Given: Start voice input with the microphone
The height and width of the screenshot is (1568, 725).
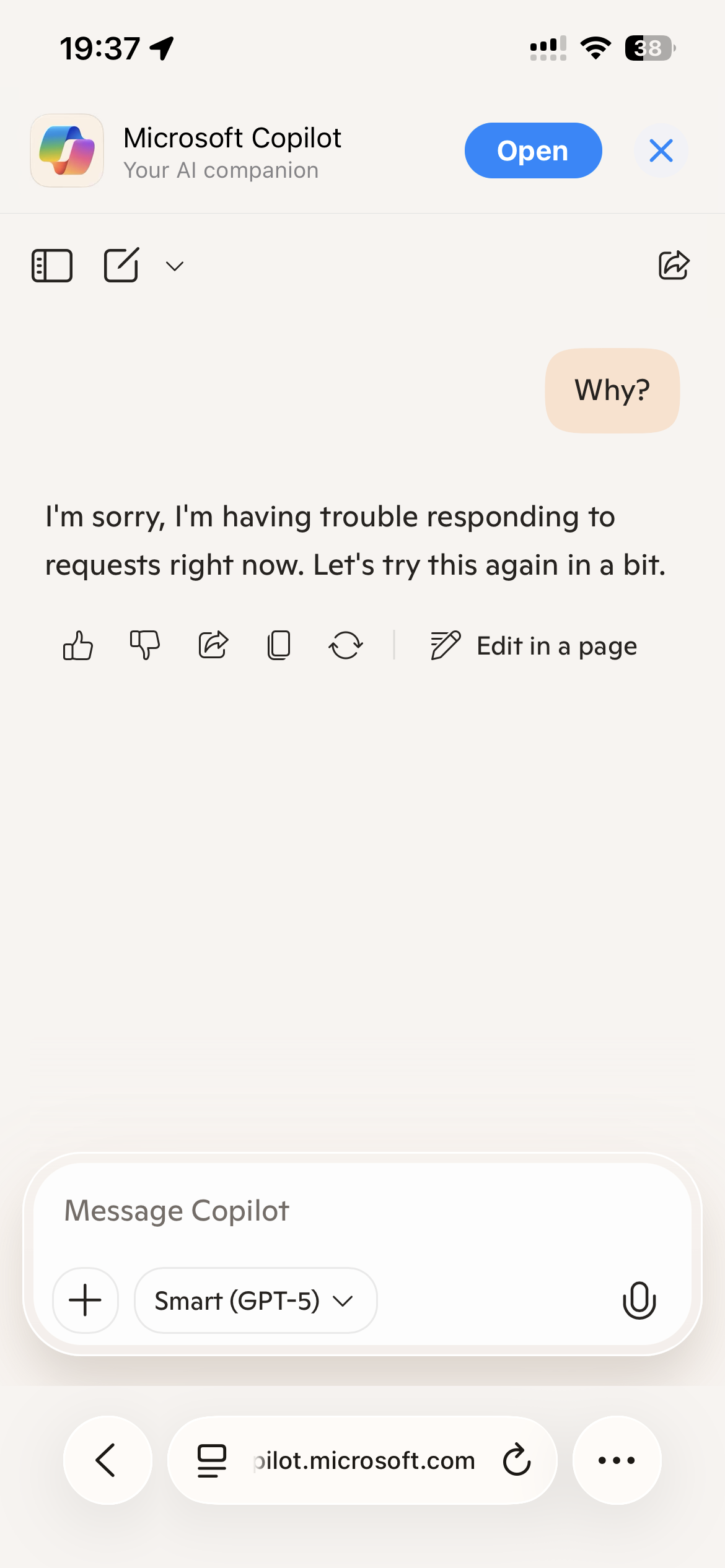Looking at the screenshot, I should [639, 1300].
